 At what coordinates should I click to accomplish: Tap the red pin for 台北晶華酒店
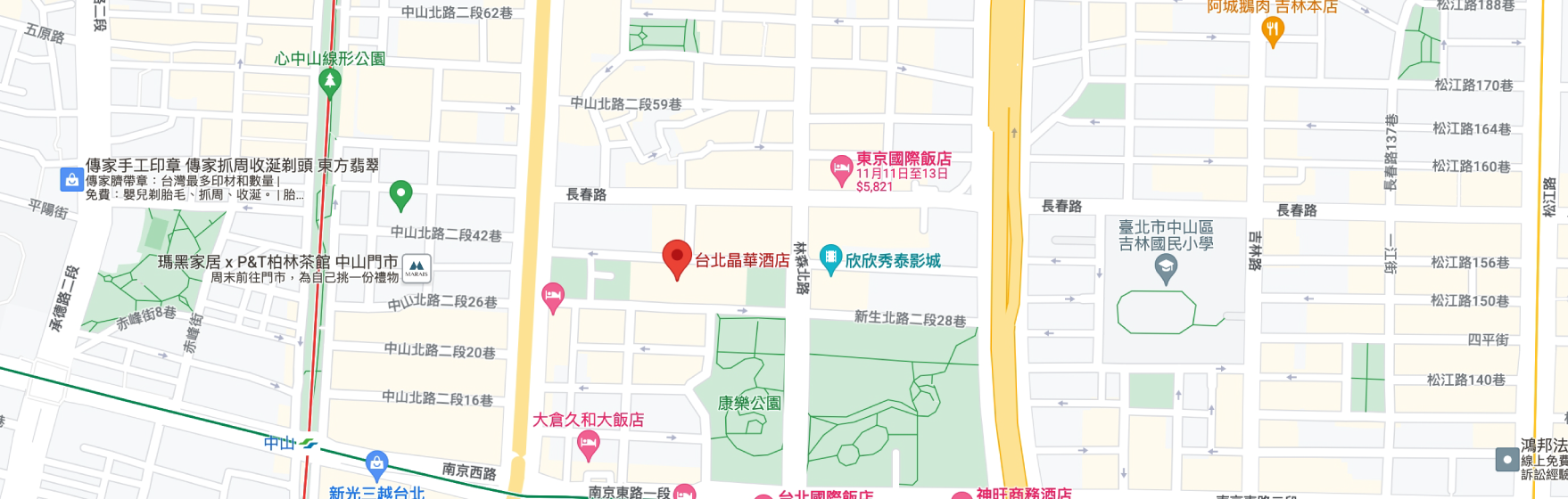click(677, 258)
